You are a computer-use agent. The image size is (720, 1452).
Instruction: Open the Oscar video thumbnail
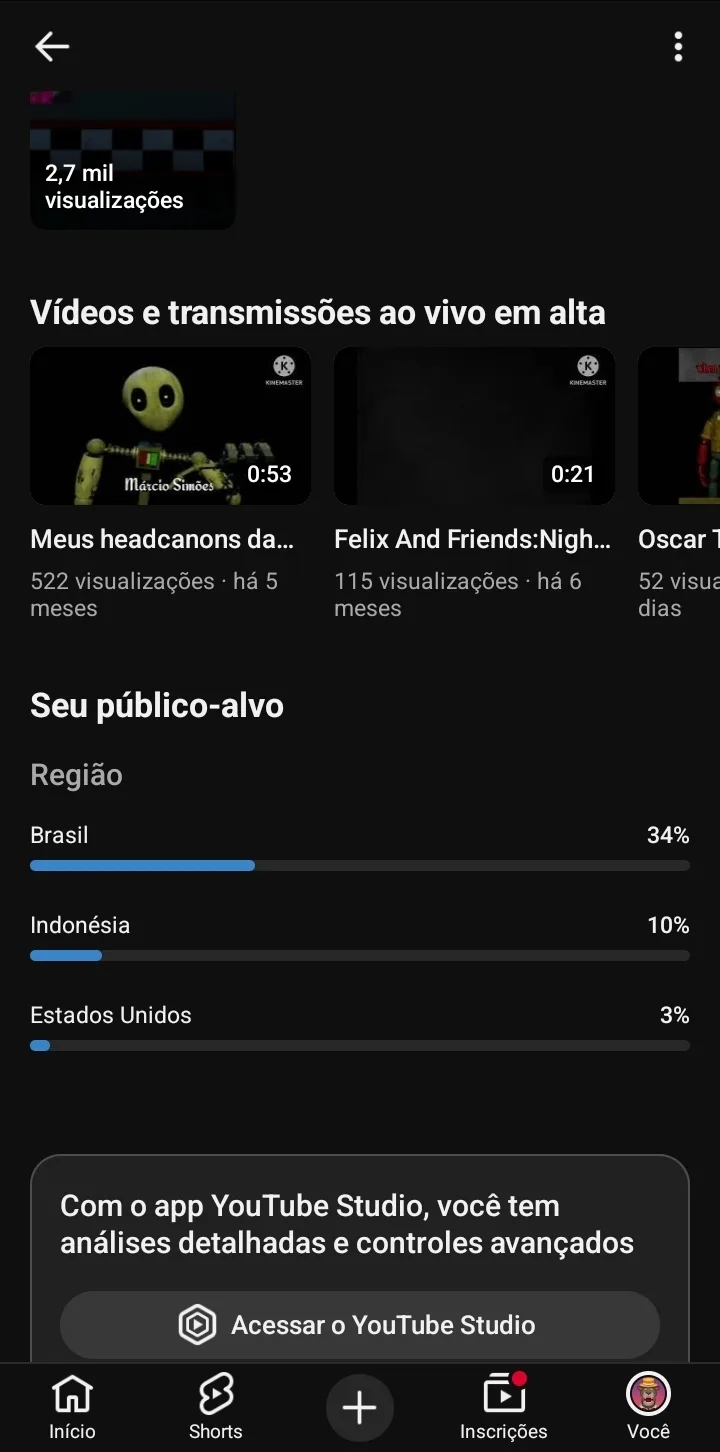[x=680, y=426]
